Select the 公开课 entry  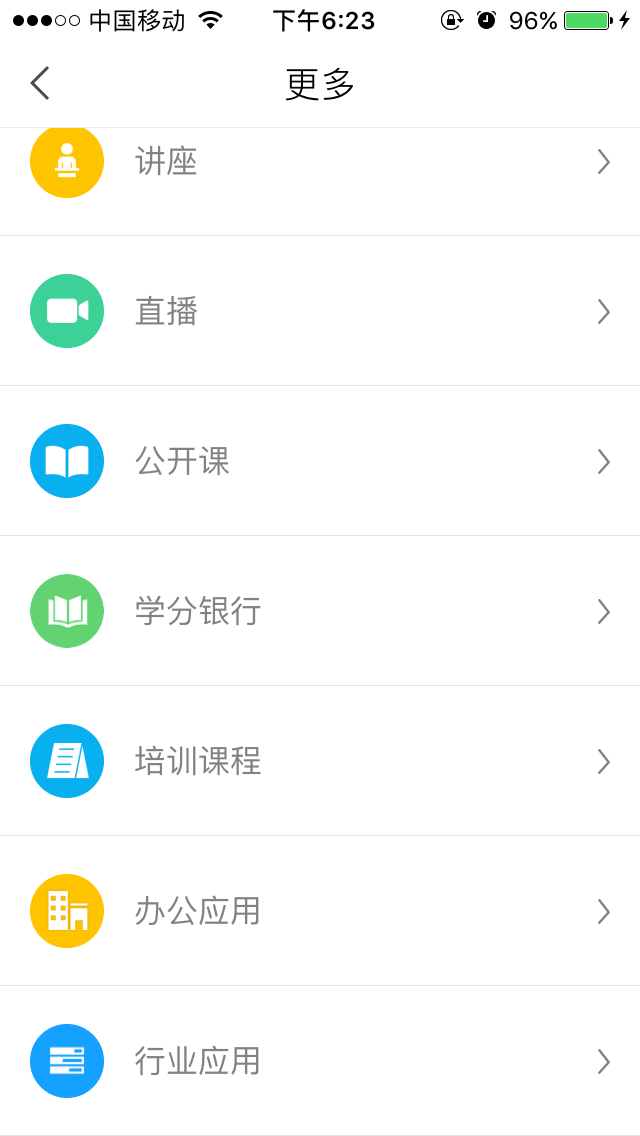pyautogui.click(x=320, y=461)
